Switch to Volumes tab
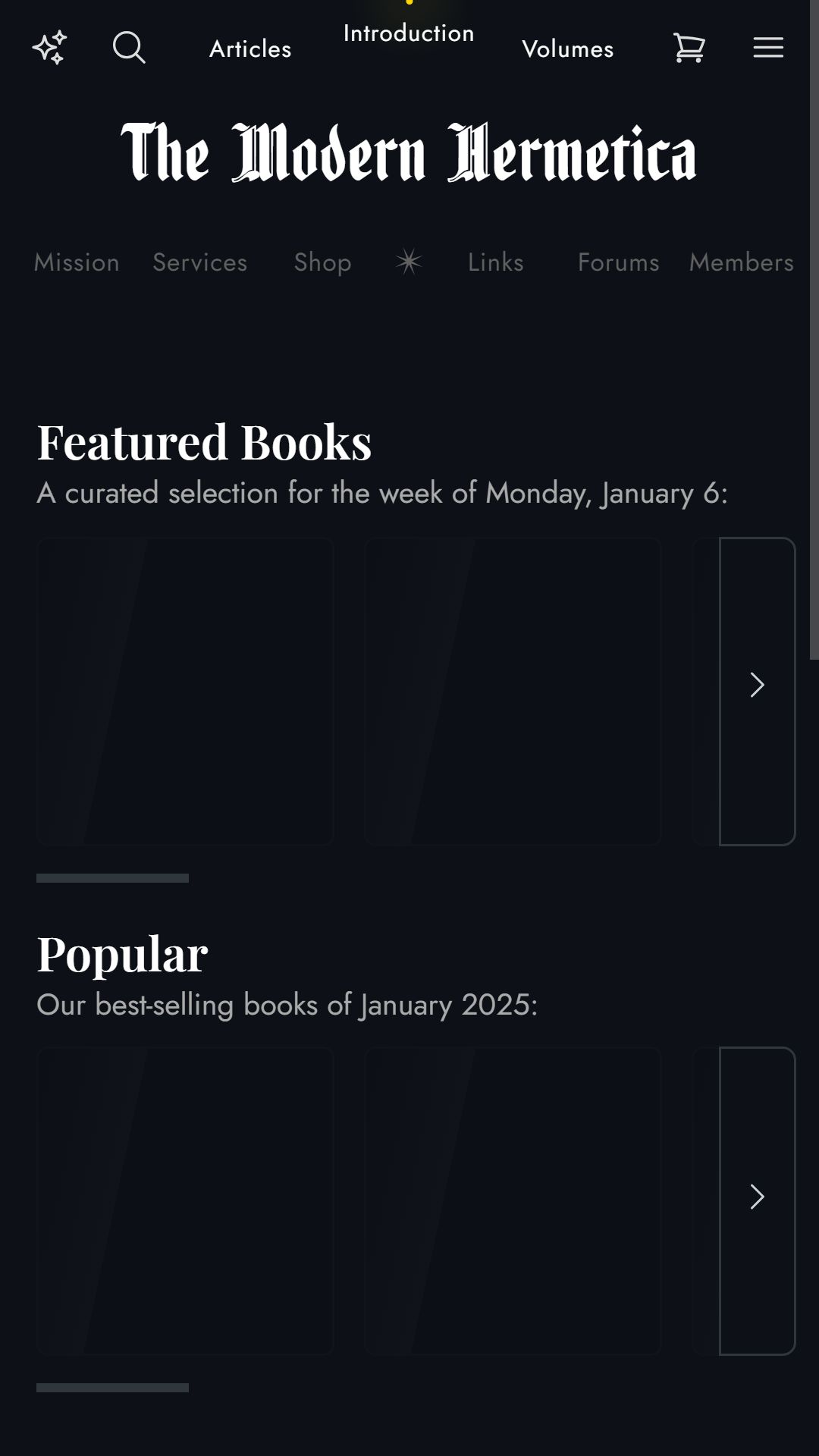The image size is (819, 1456). coord(568,49)
